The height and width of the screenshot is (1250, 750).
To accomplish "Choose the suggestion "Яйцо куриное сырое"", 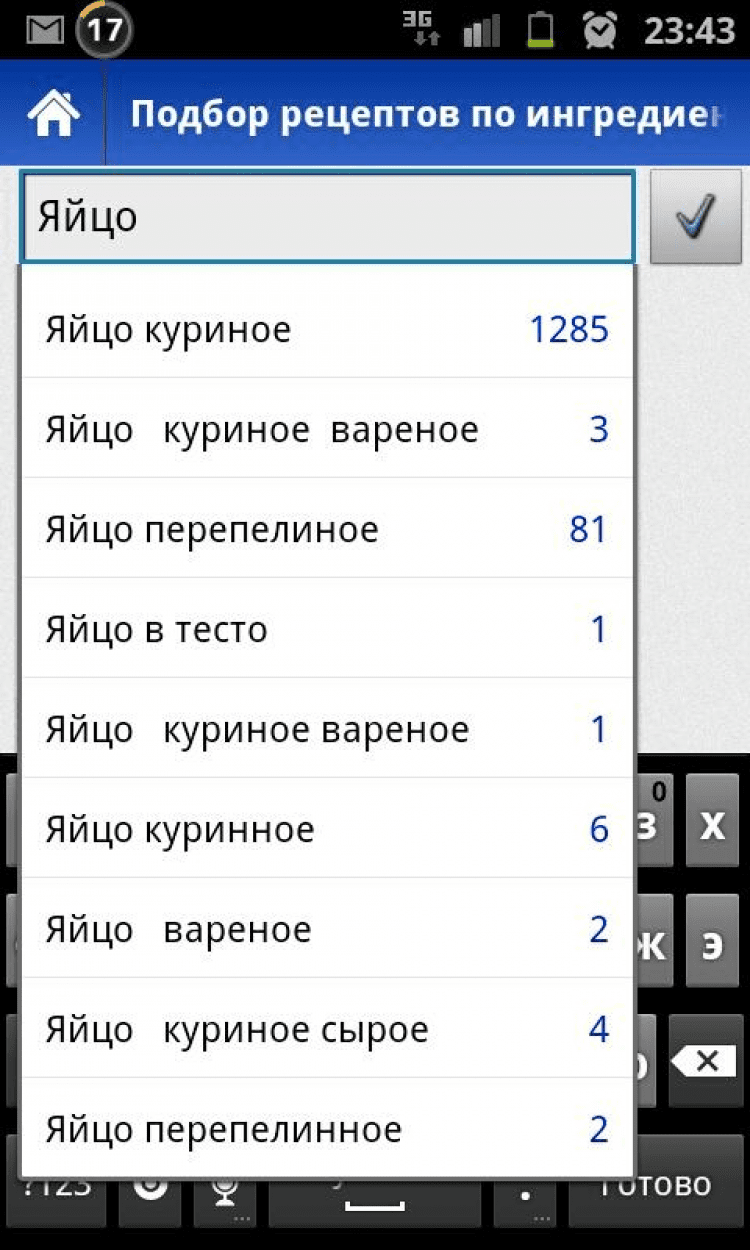I will pyautogui.click(x=326, y=1029).
